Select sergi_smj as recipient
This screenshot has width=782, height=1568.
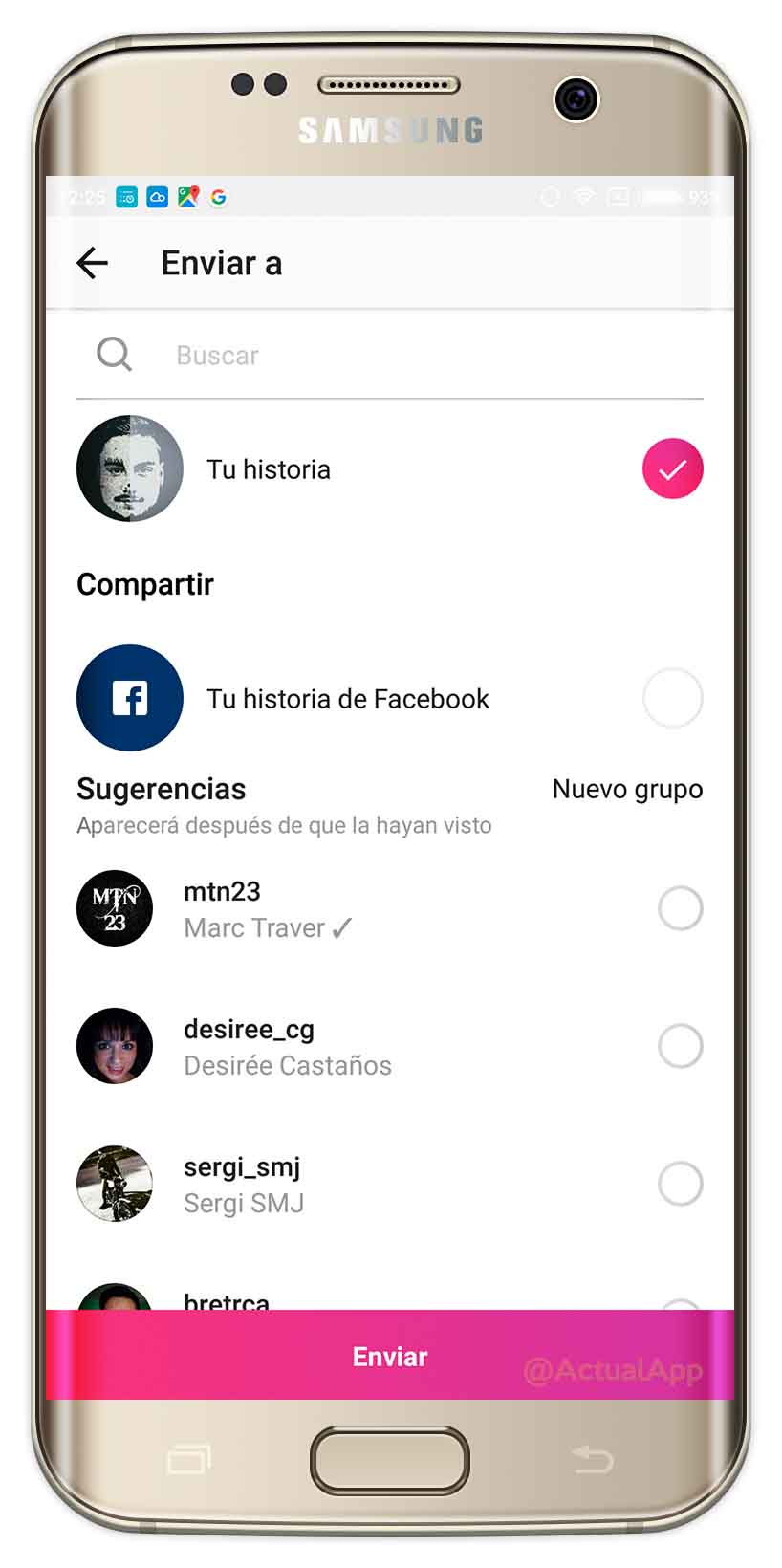(x=681, y=1184)
